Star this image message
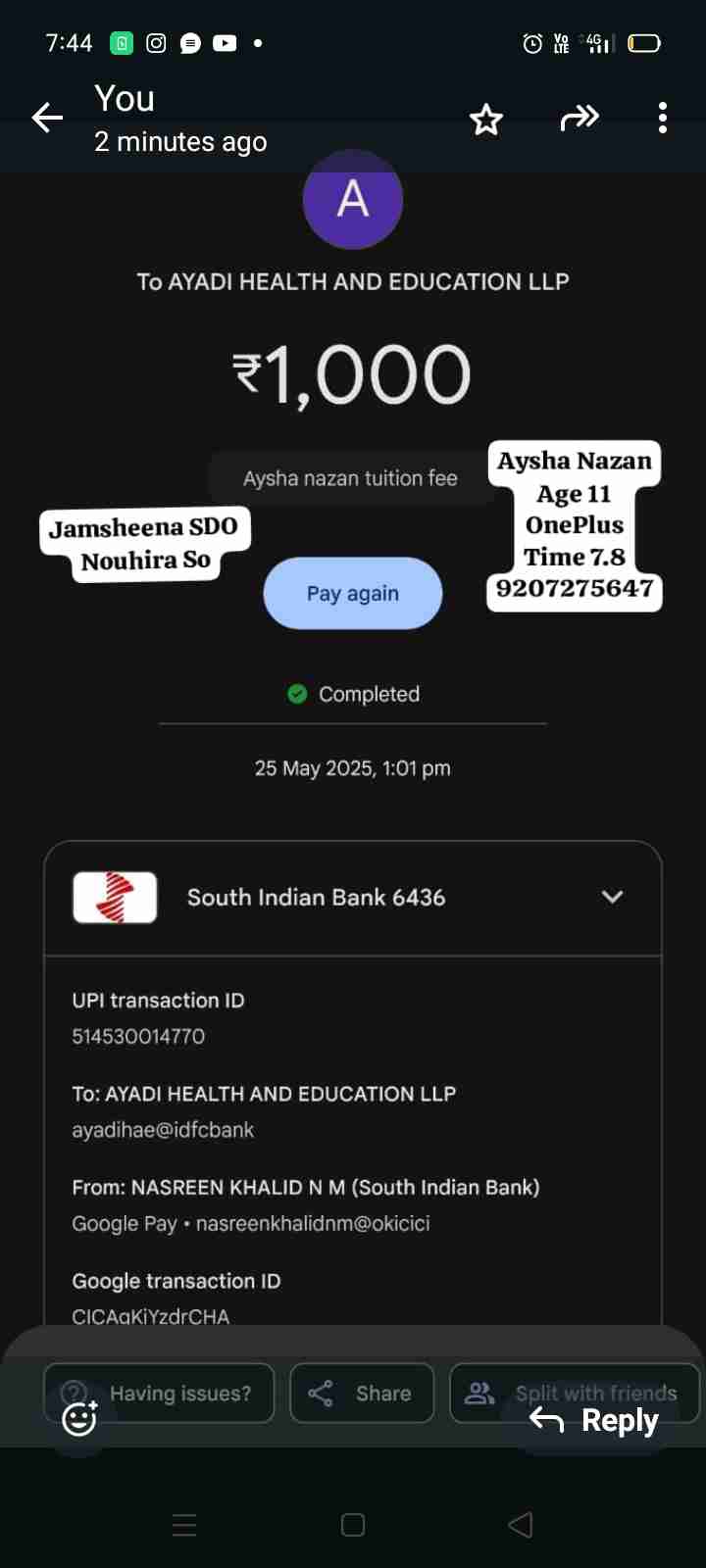Viewport: 706px width, 1568px height. (486, 120)
